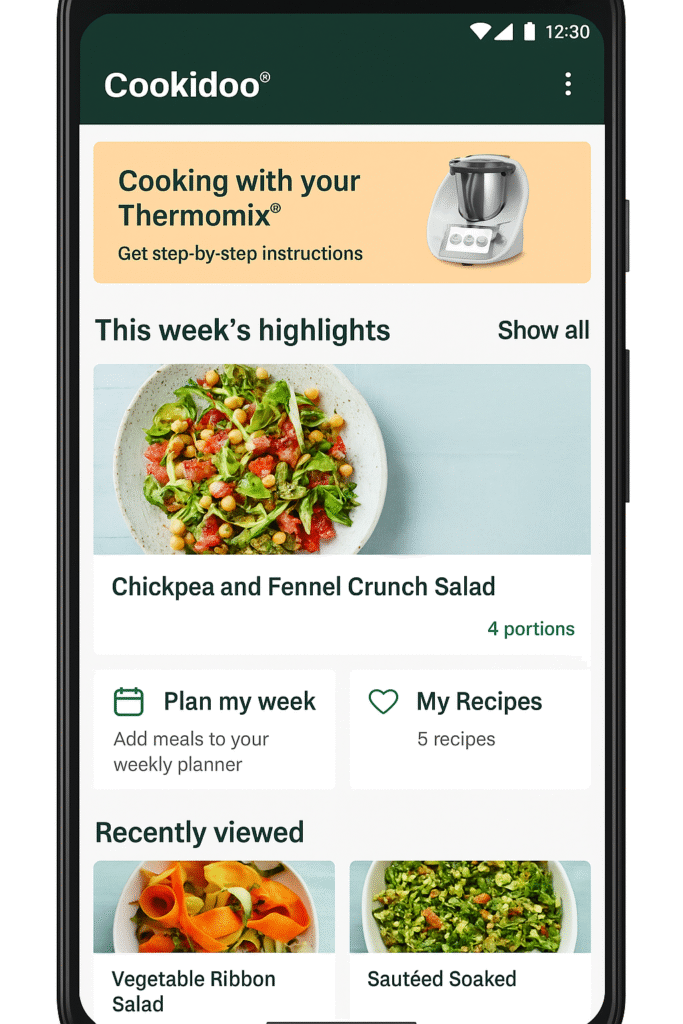The image size is (683, 1024).
Task: Open Plan my week planner
Action: (214, 730)
